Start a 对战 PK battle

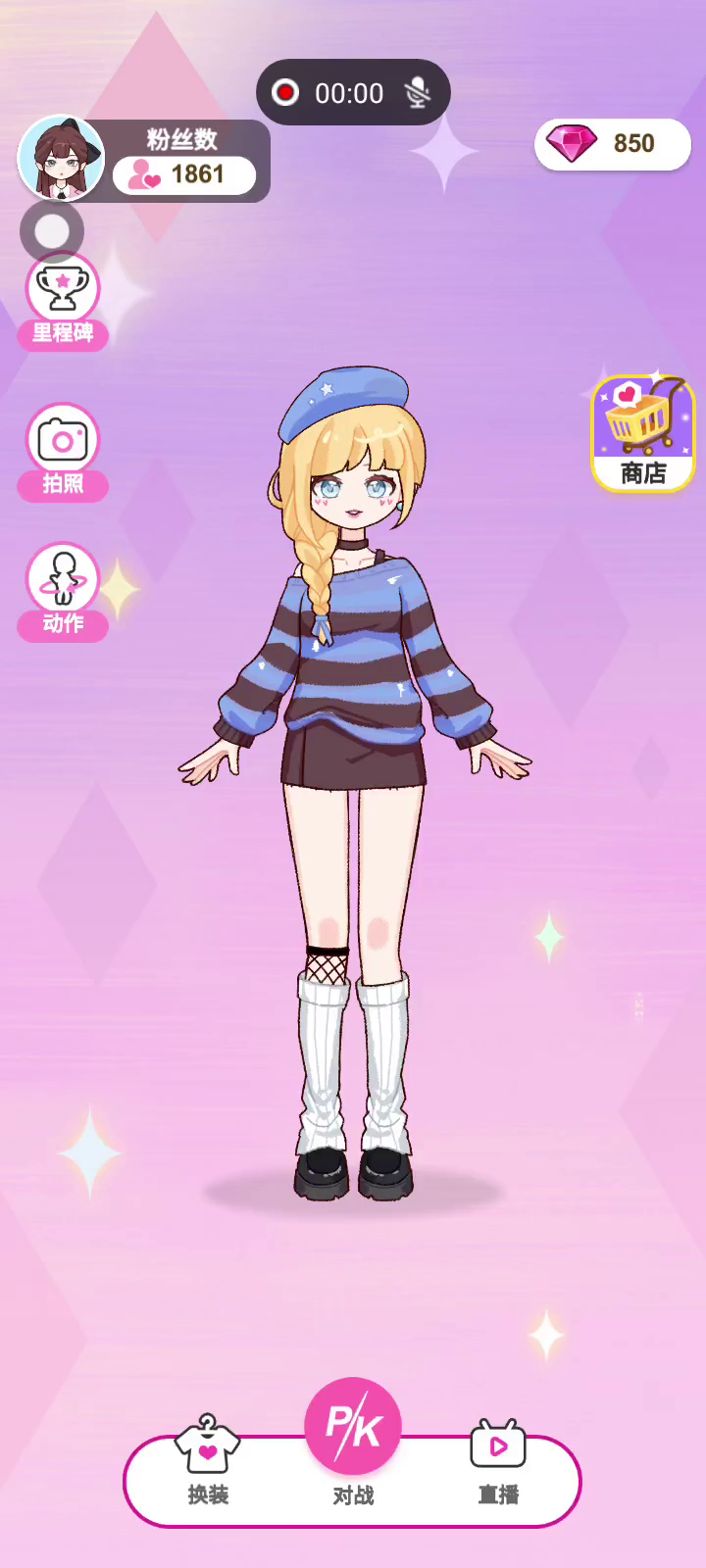[x=353, y=1428]
